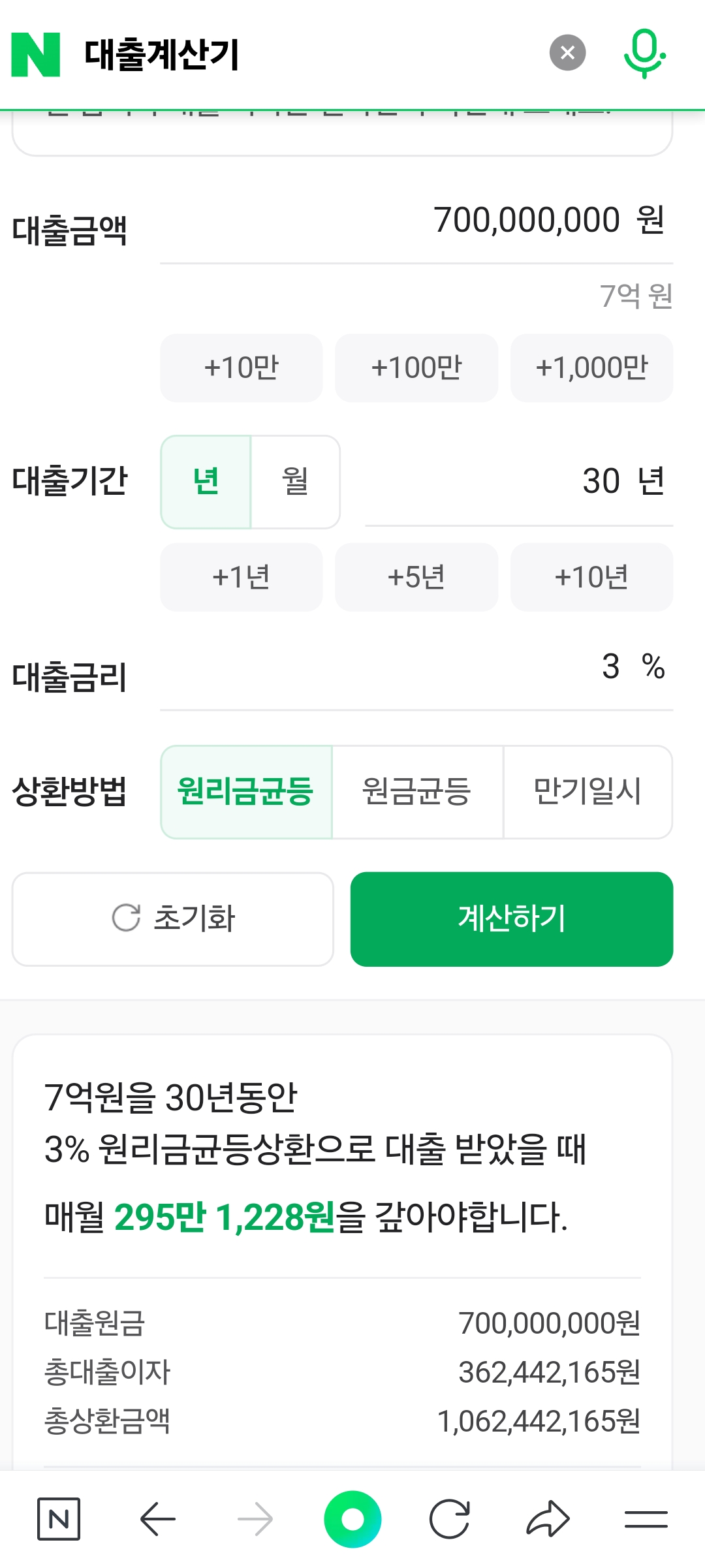
Task: Edit the 대출금액 amount field
Action: pos(416,221)
